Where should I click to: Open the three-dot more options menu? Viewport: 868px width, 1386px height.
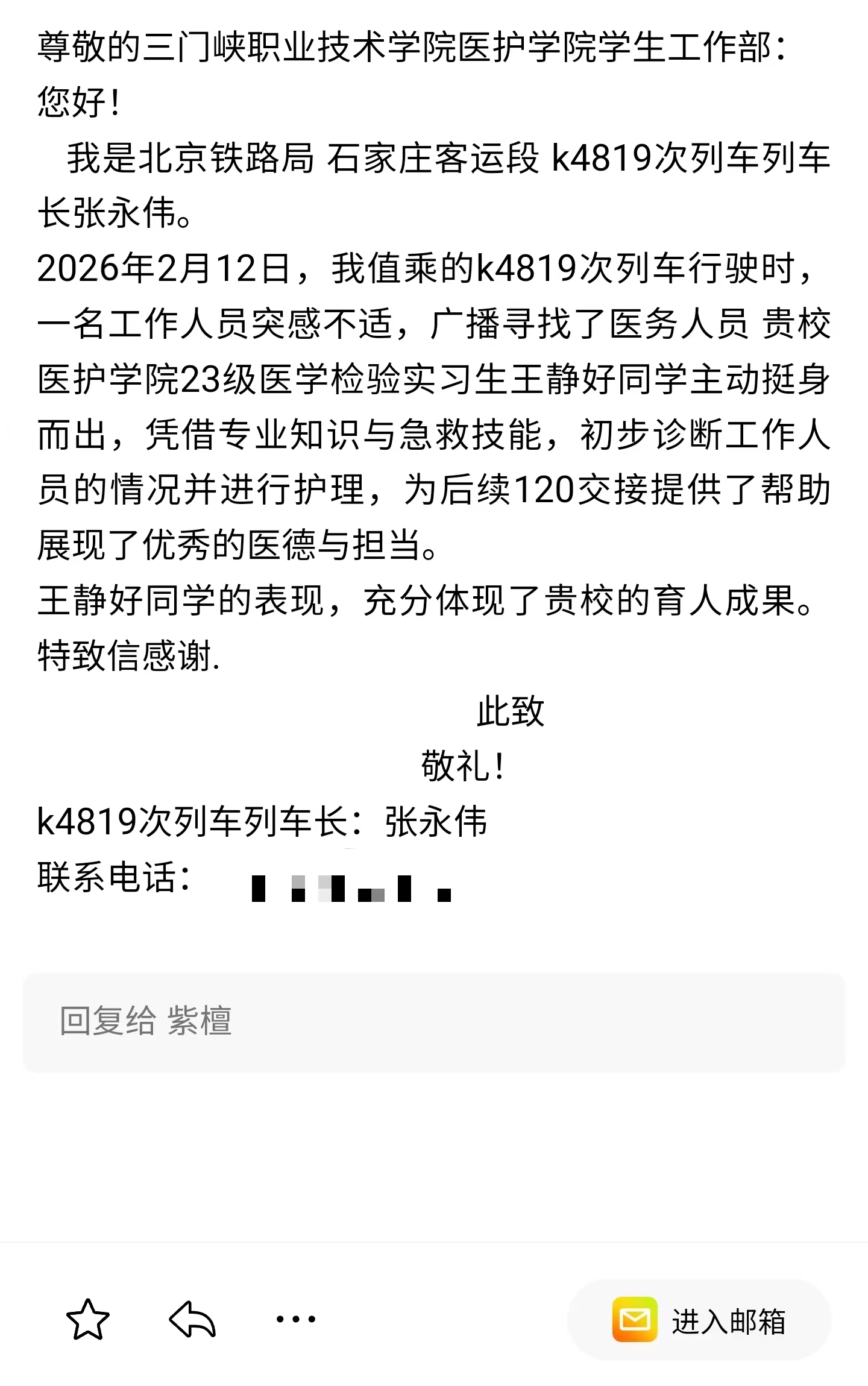[295, 1319]
